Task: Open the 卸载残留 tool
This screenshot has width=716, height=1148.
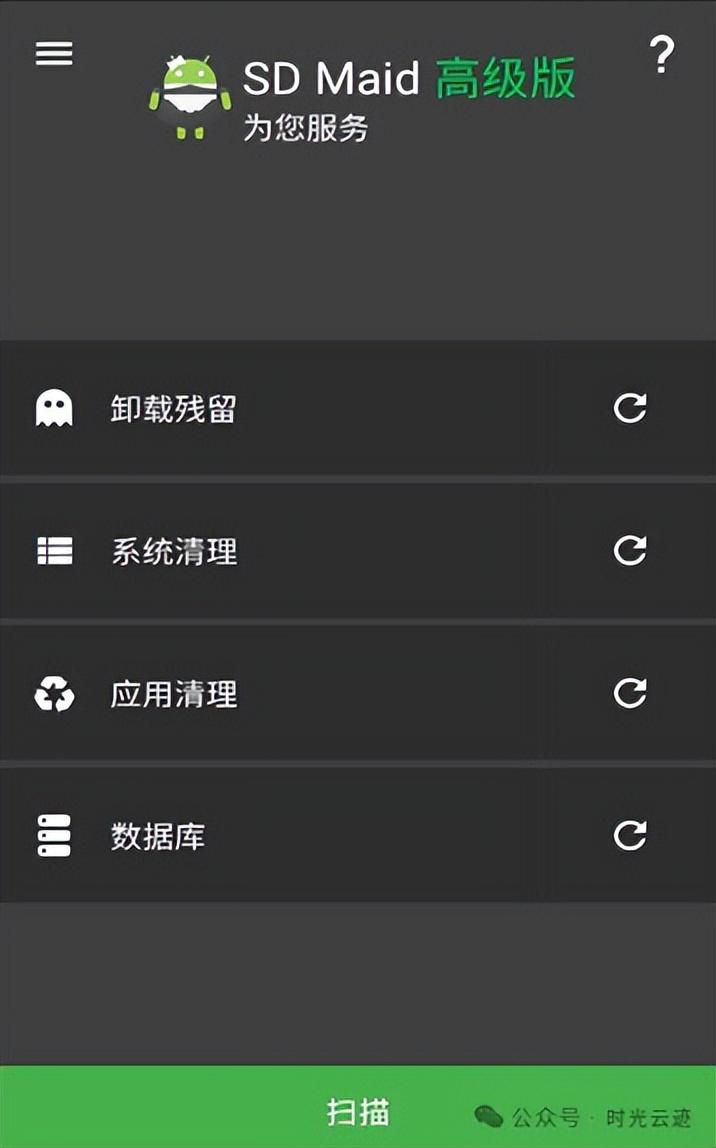Action: tap(173, 409)
